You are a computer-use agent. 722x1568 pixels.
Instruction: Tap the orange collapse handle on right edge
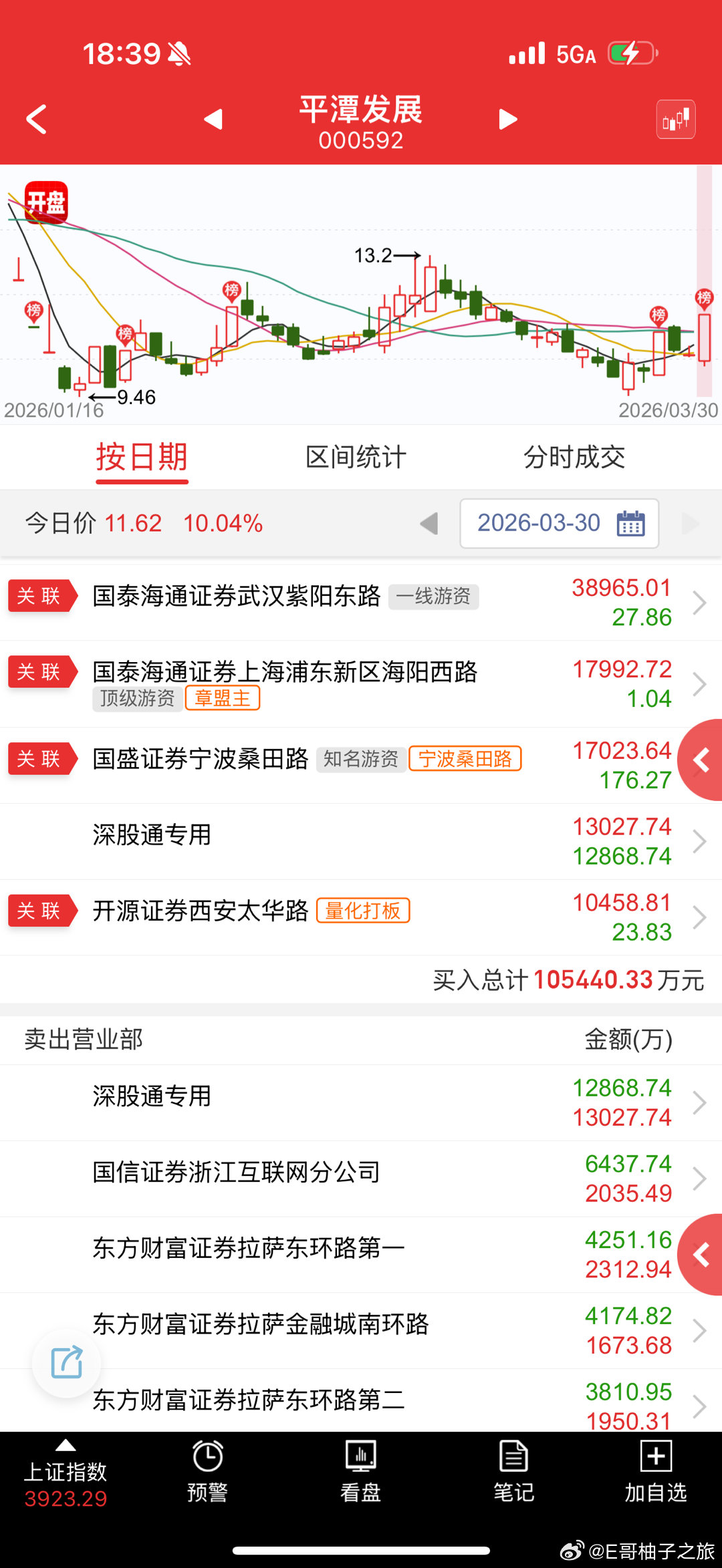(700, 760)
